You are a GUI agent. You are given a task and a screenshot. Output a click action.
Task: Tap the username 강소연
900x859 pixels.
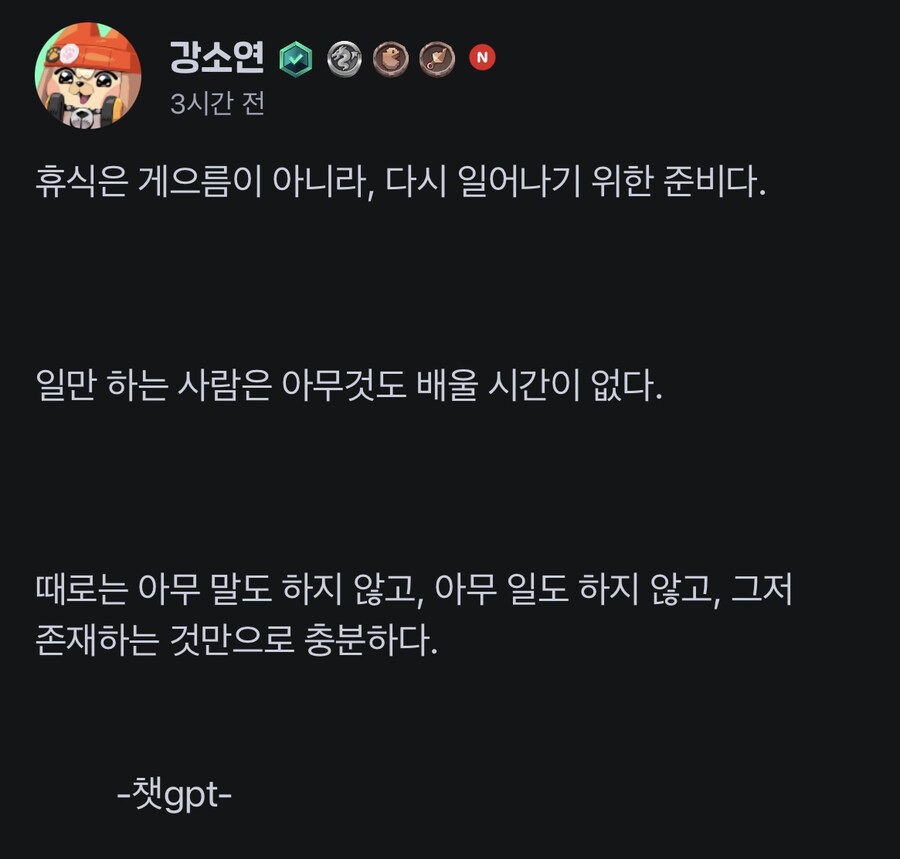(x=216, y=58)
